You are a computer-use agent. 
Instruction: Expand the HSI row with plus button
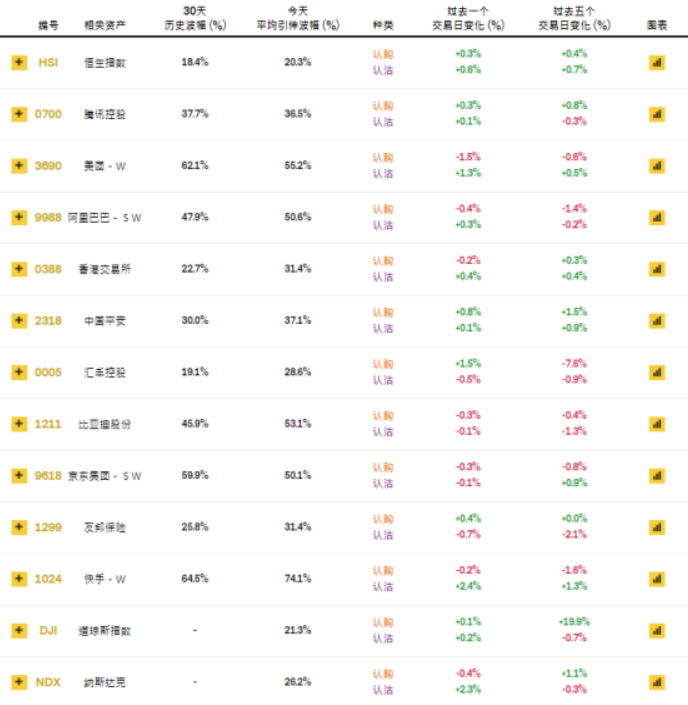click(19, 62)
